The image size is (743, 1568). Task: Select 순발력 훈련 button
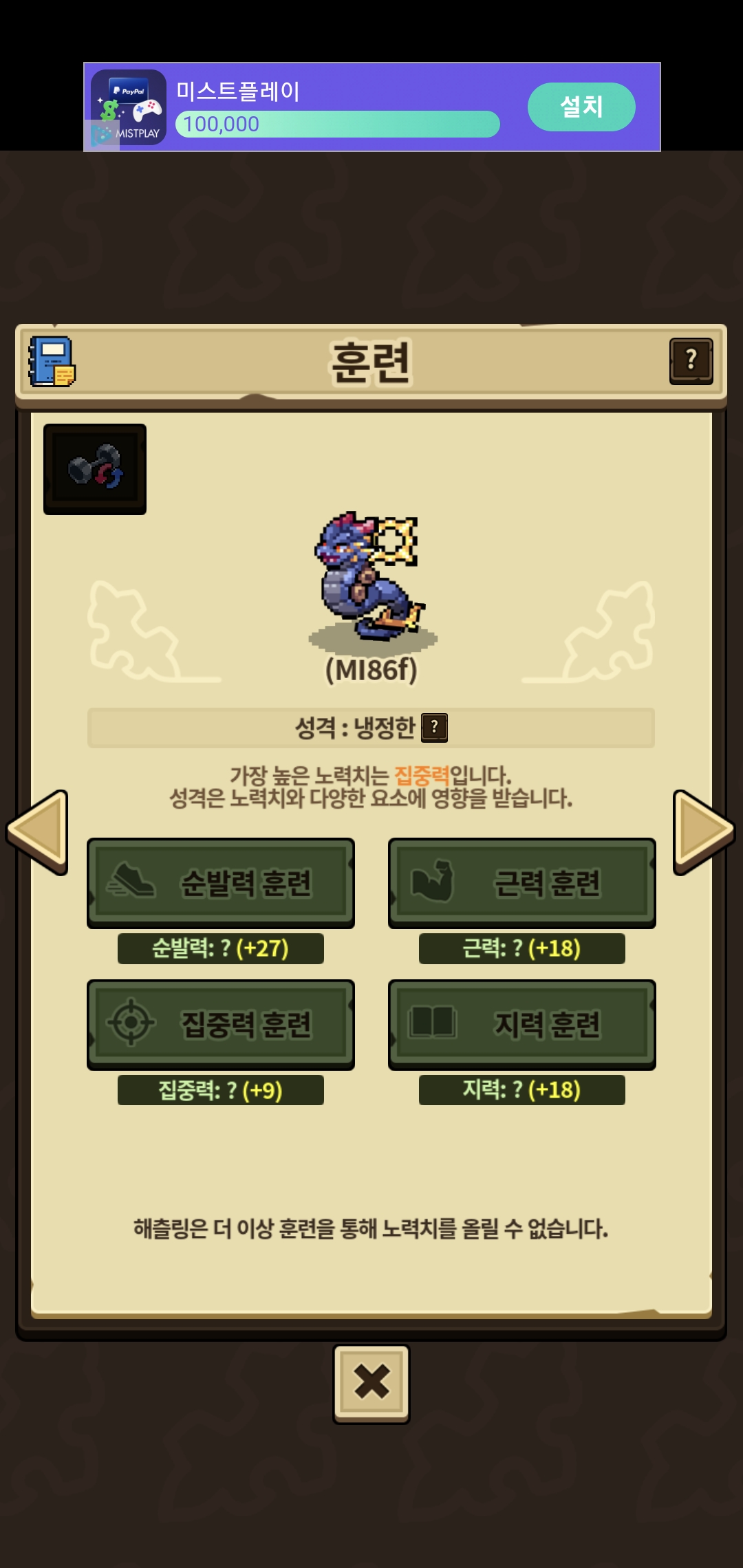[x=221, y=883]
